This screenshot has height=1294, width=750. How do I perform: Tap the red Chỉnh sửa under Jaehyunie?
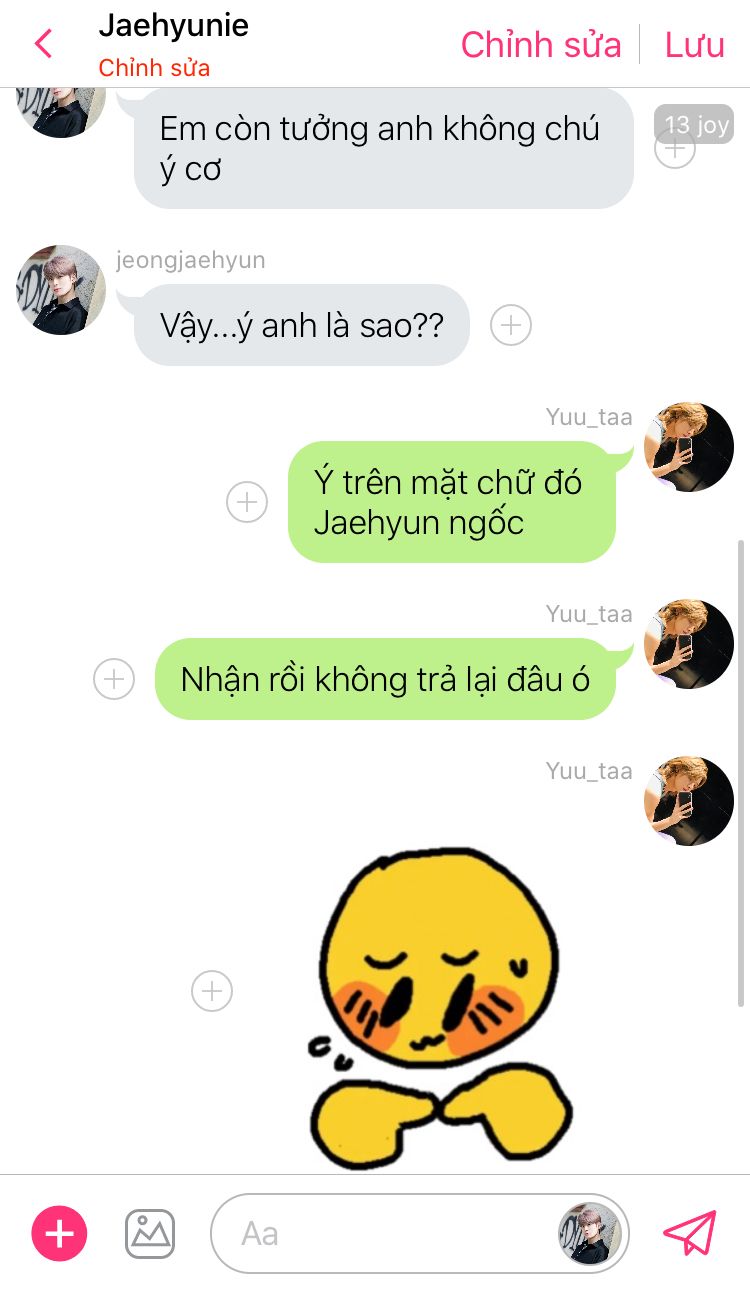click(154, 68)
